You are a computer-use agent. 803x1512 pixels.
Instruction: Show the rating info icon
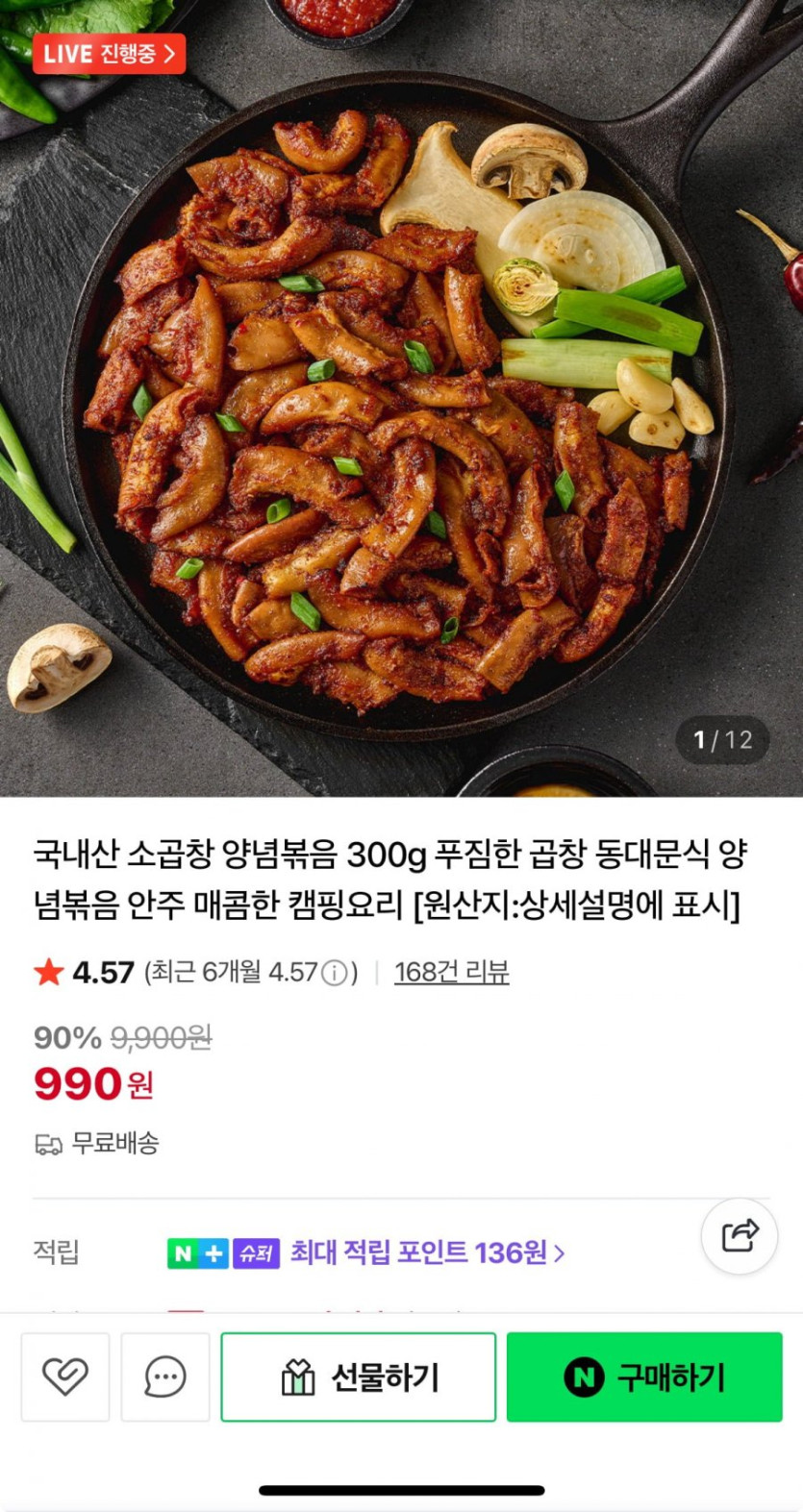334,973
